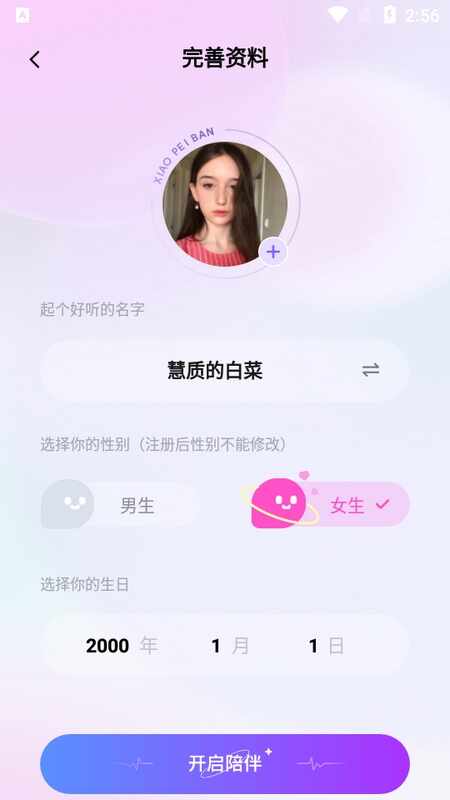
Task: Change the birth day value 1 日
Action: [326, 646]
